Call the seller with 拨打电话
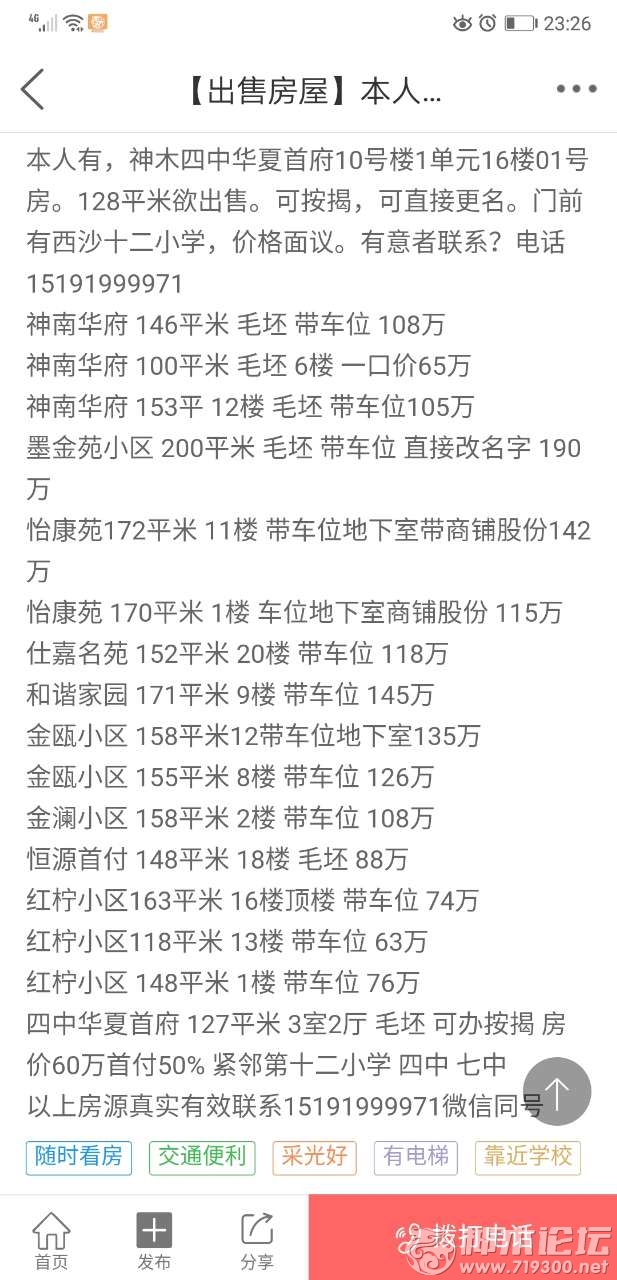This screenshot has width=617, height=1280. click(x=463, y=1237)
